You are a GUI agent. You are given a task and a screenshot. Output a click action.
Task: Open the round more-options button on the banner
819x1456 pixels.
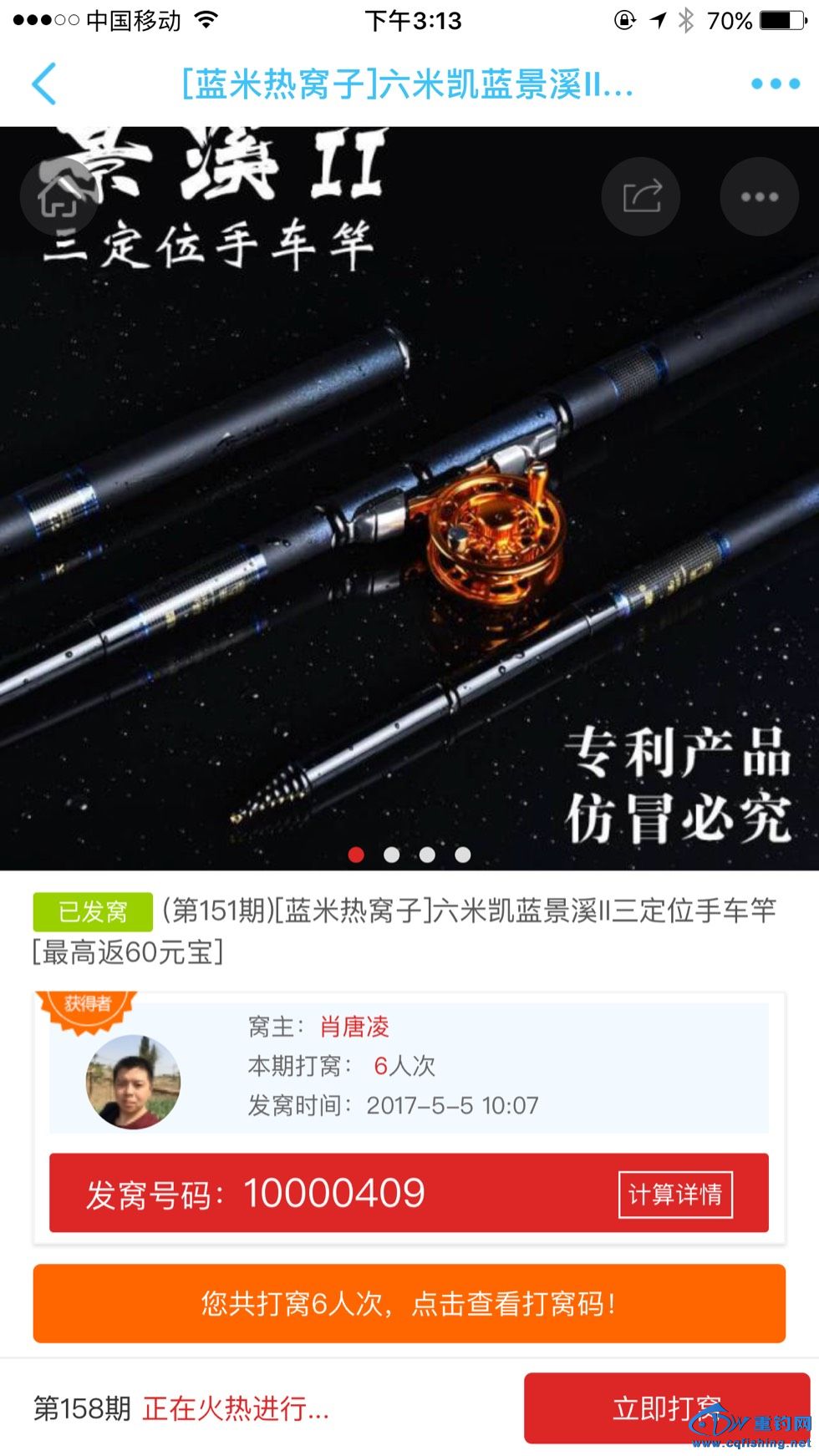click(x=759, y=197)
